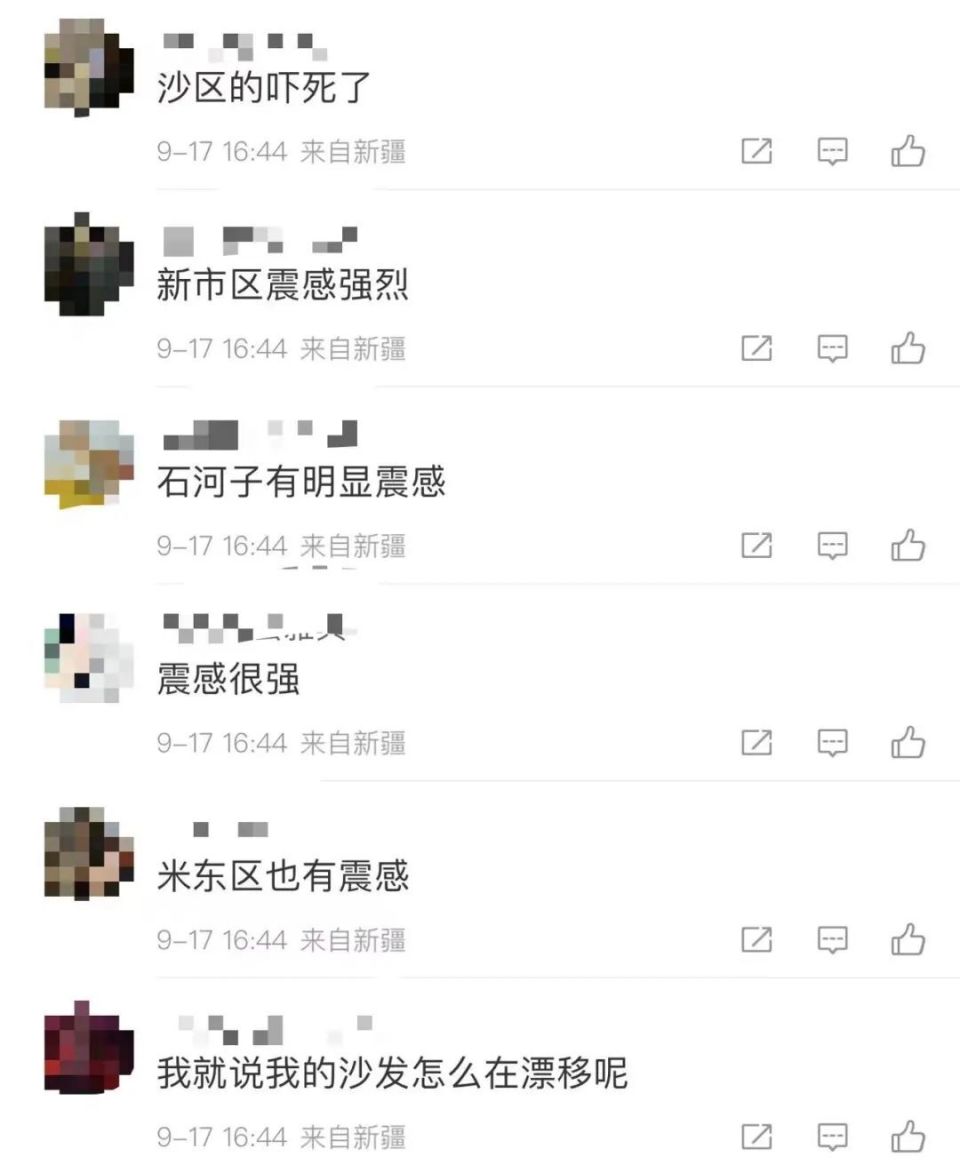Tap the repost icon next to 石河子有明显震感
This screenshot has width=960, height=1165.
(x=757, y=546)
